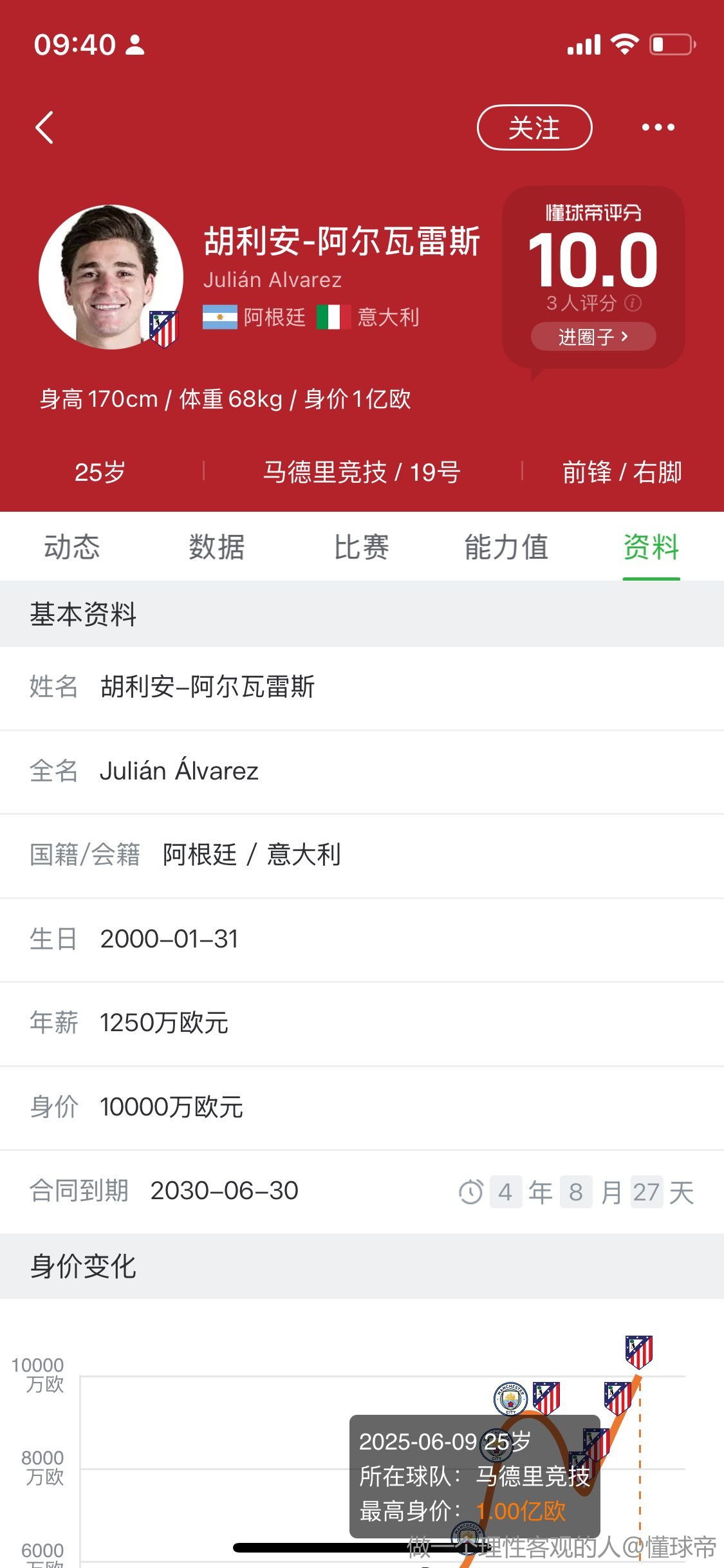View the player's profile photo

[x=111, y=277]
